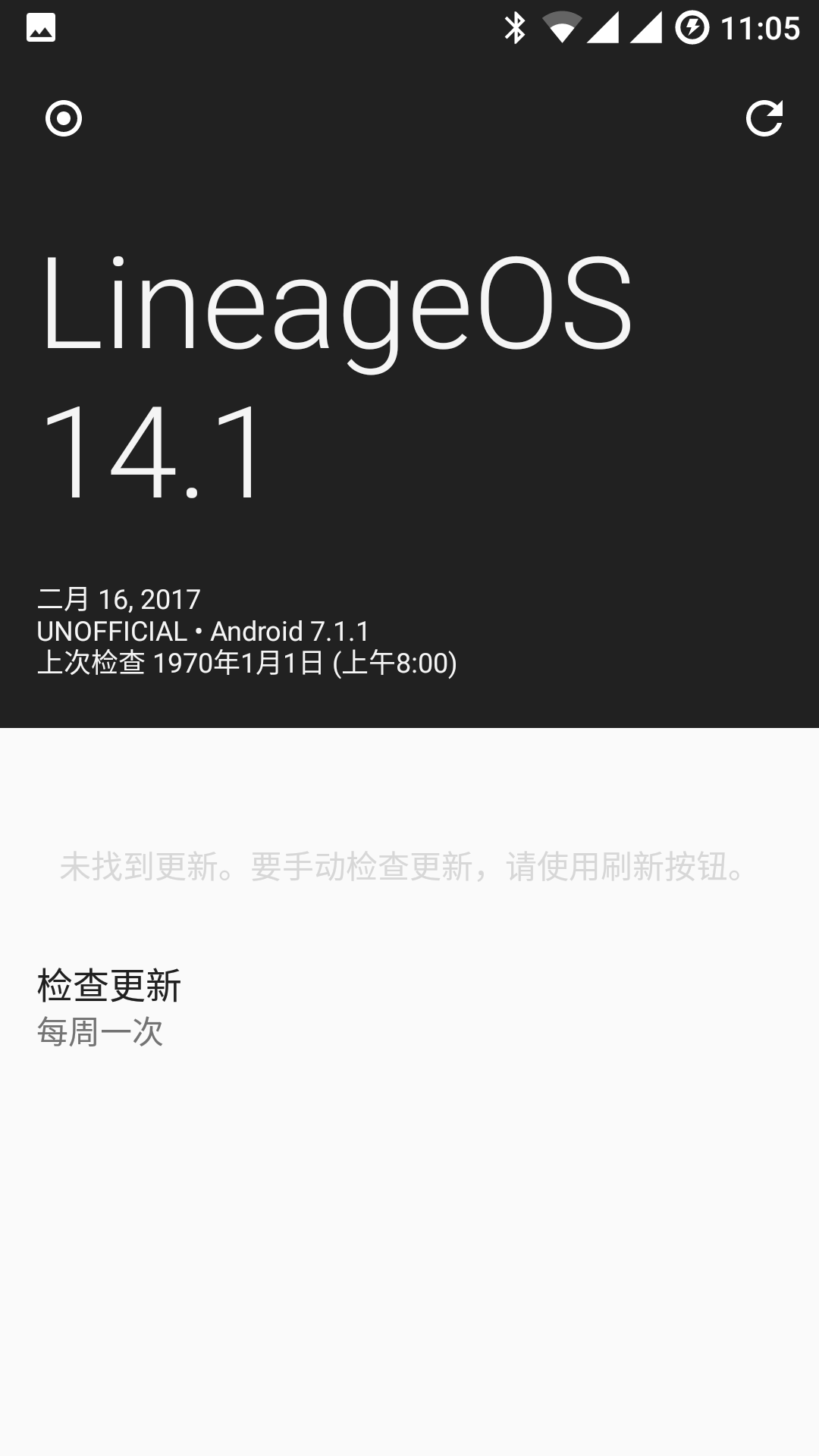819x1456 pixels.
Task: Tap the circular target icon at top left
Action: pyautogui.click(x=64, y=118)
